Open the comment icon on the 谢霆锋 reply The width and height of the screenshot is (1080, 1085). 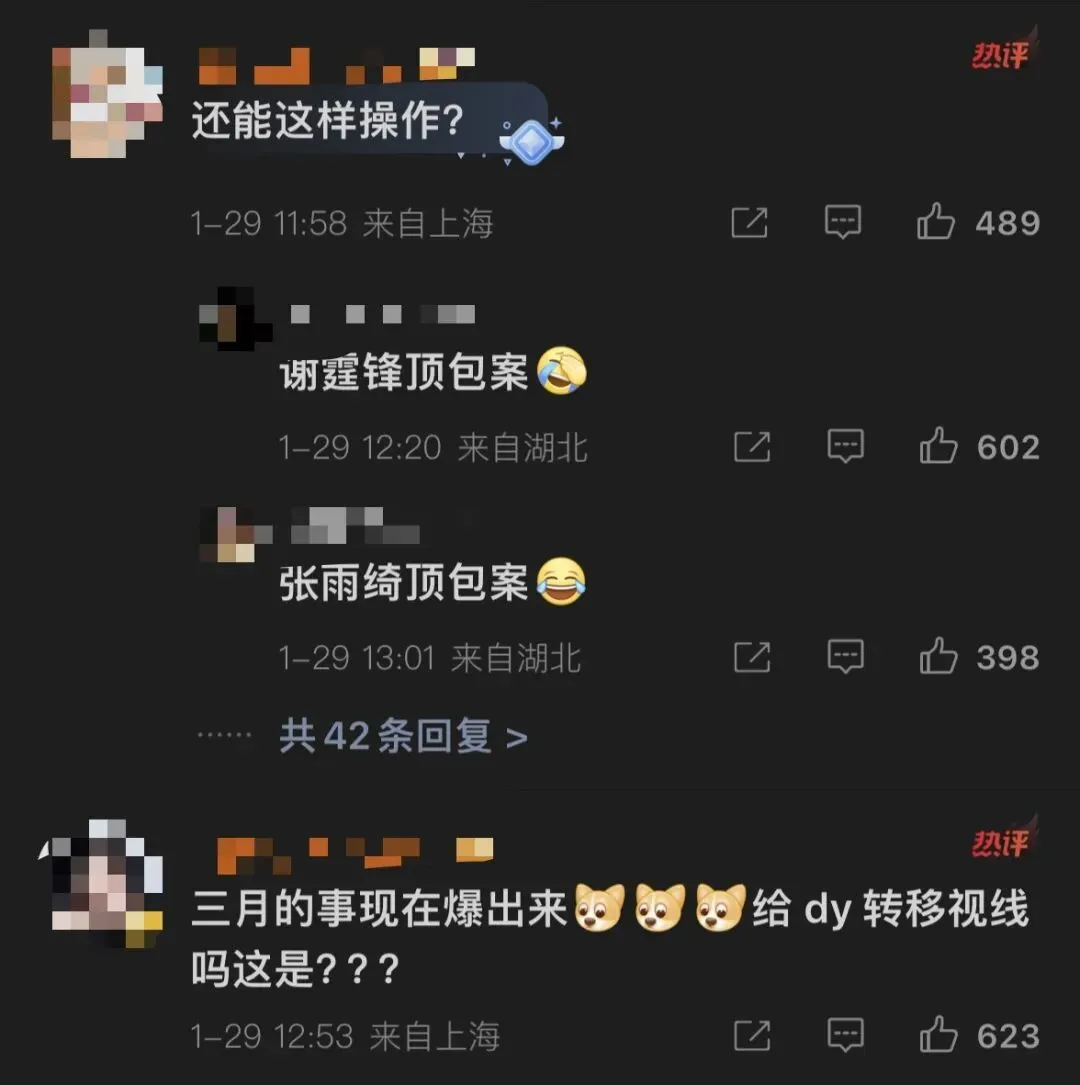[x=846, y=447]
